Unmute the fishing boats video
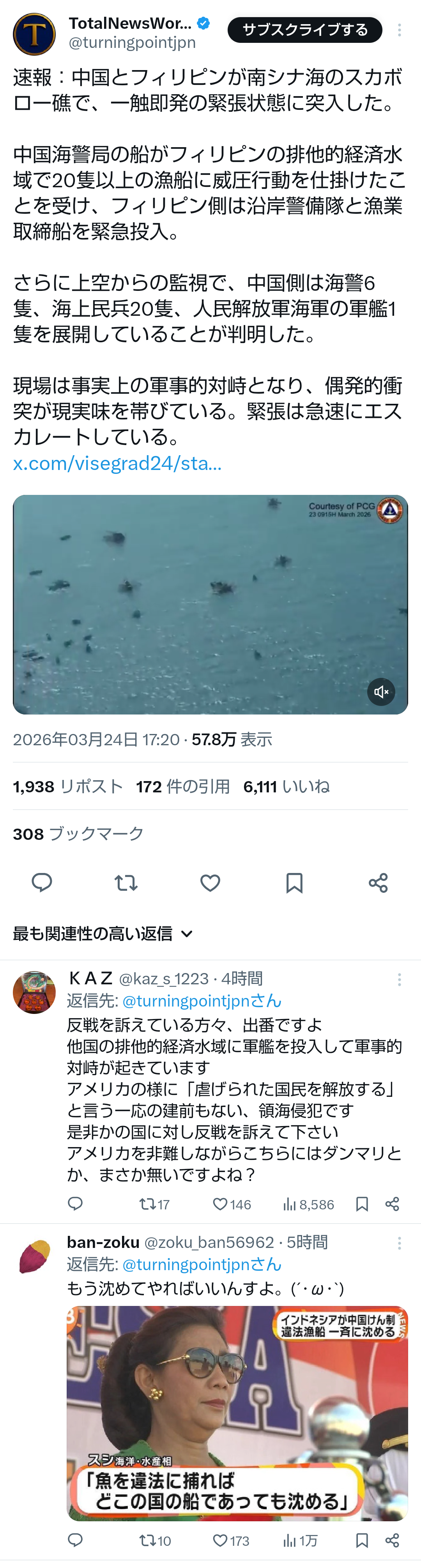The height and width of the screenshot is (1568, 421). click(x=381, y=692)
